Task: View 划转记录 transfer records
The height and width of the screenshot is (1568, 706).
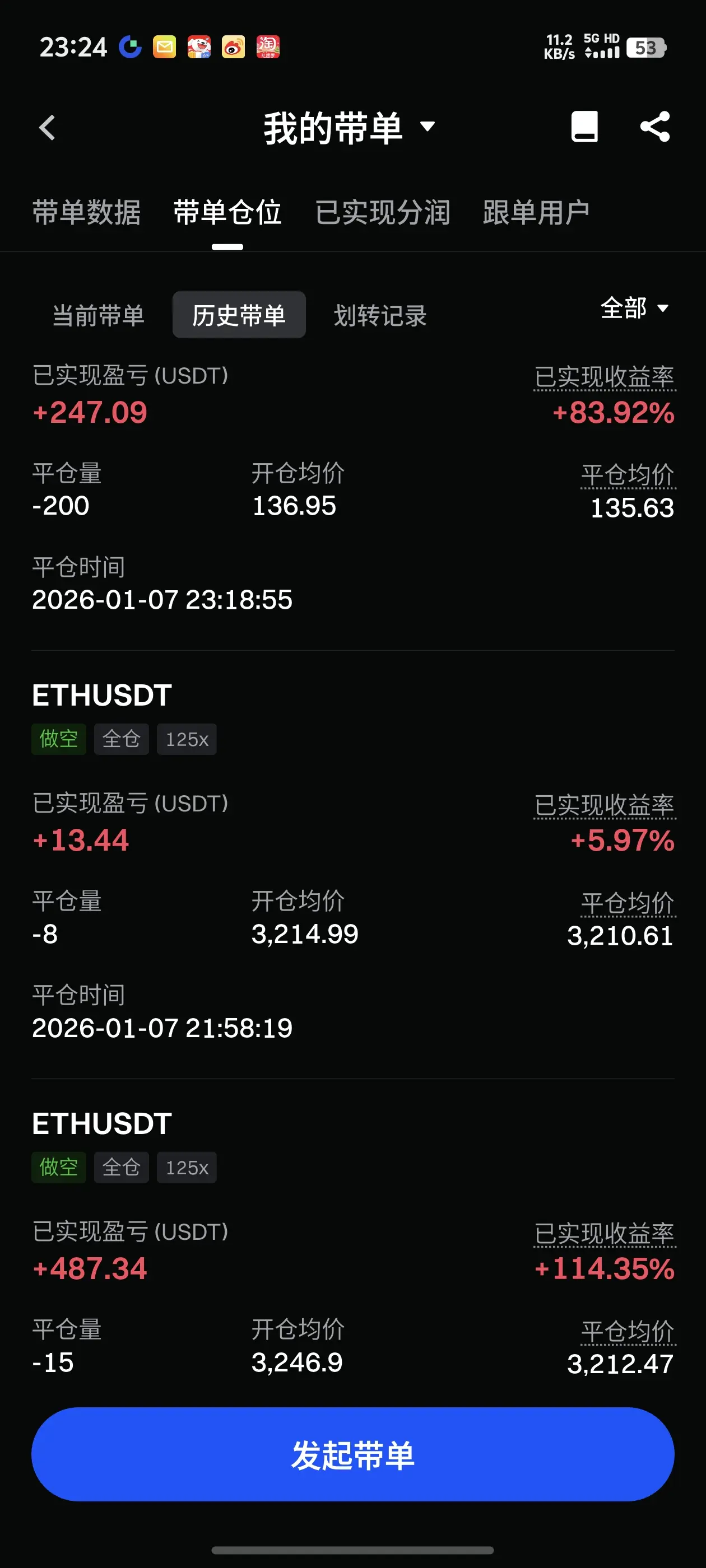Action: (x=380, y=315)
